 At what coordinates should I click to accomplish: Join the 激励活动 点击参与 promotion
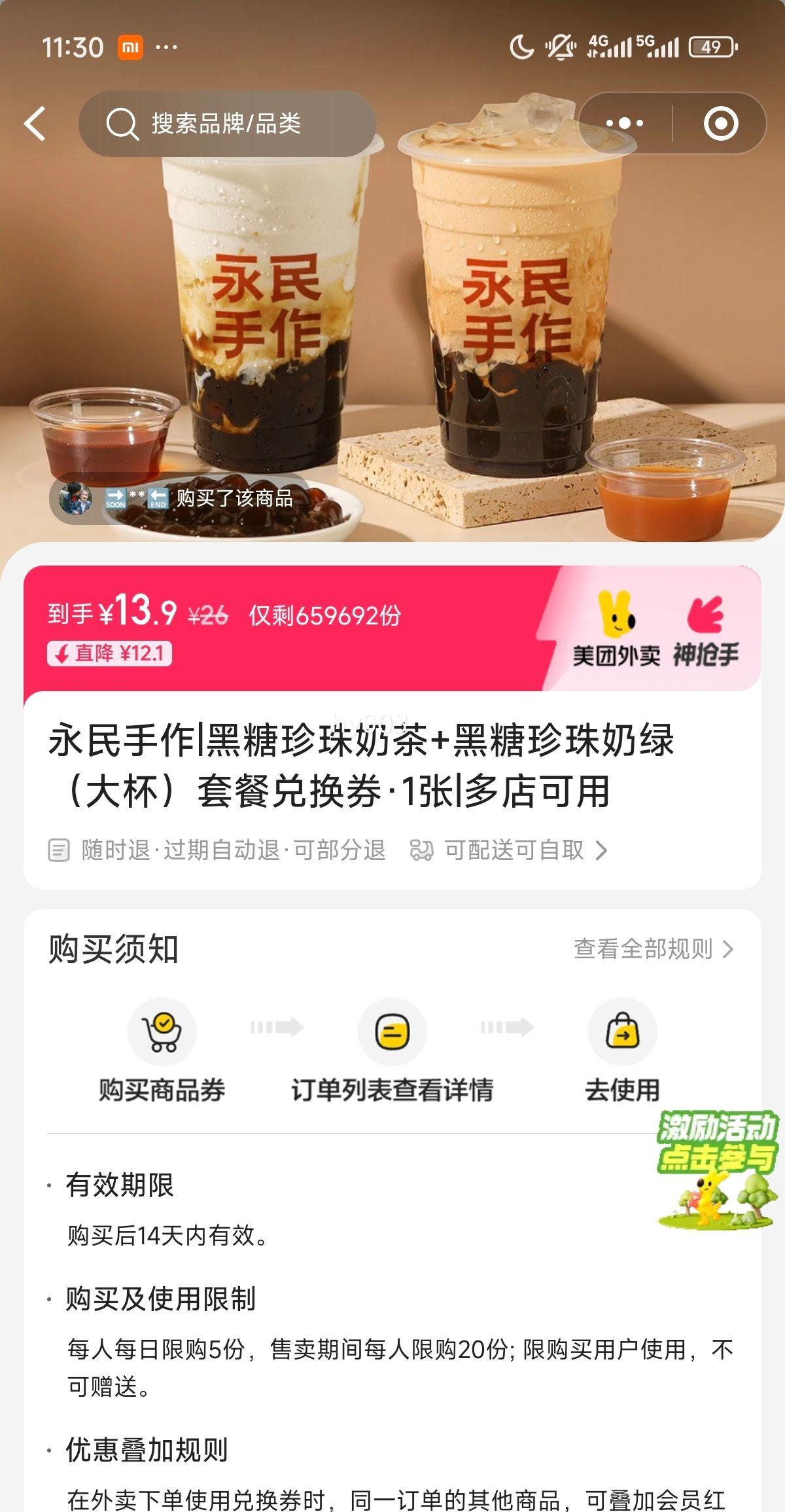[x=718, y=1167]
